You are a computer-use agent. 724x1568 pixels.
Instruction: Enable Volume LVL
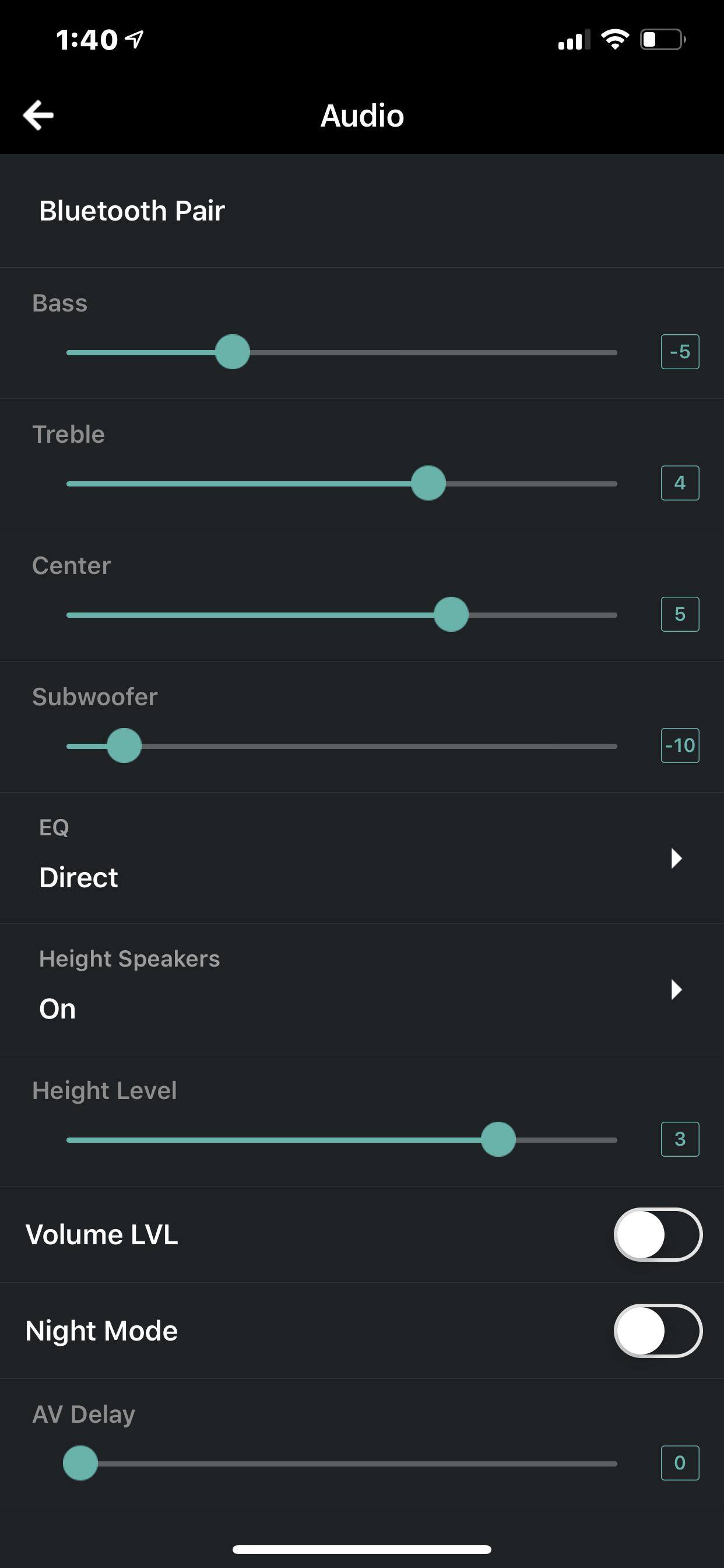(x=658, y=1234)
